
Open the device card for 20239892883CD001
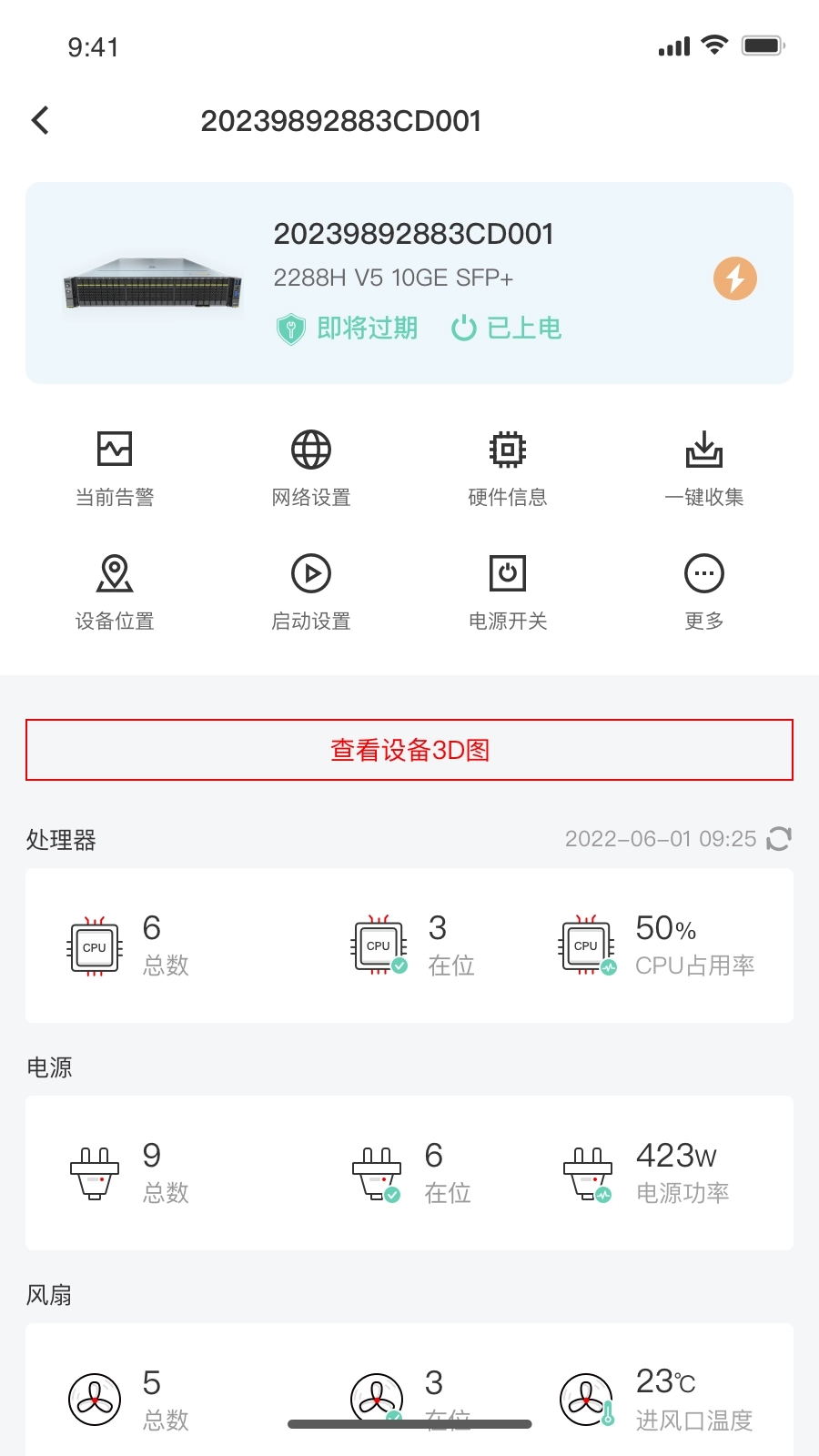[x=409, y=282]
